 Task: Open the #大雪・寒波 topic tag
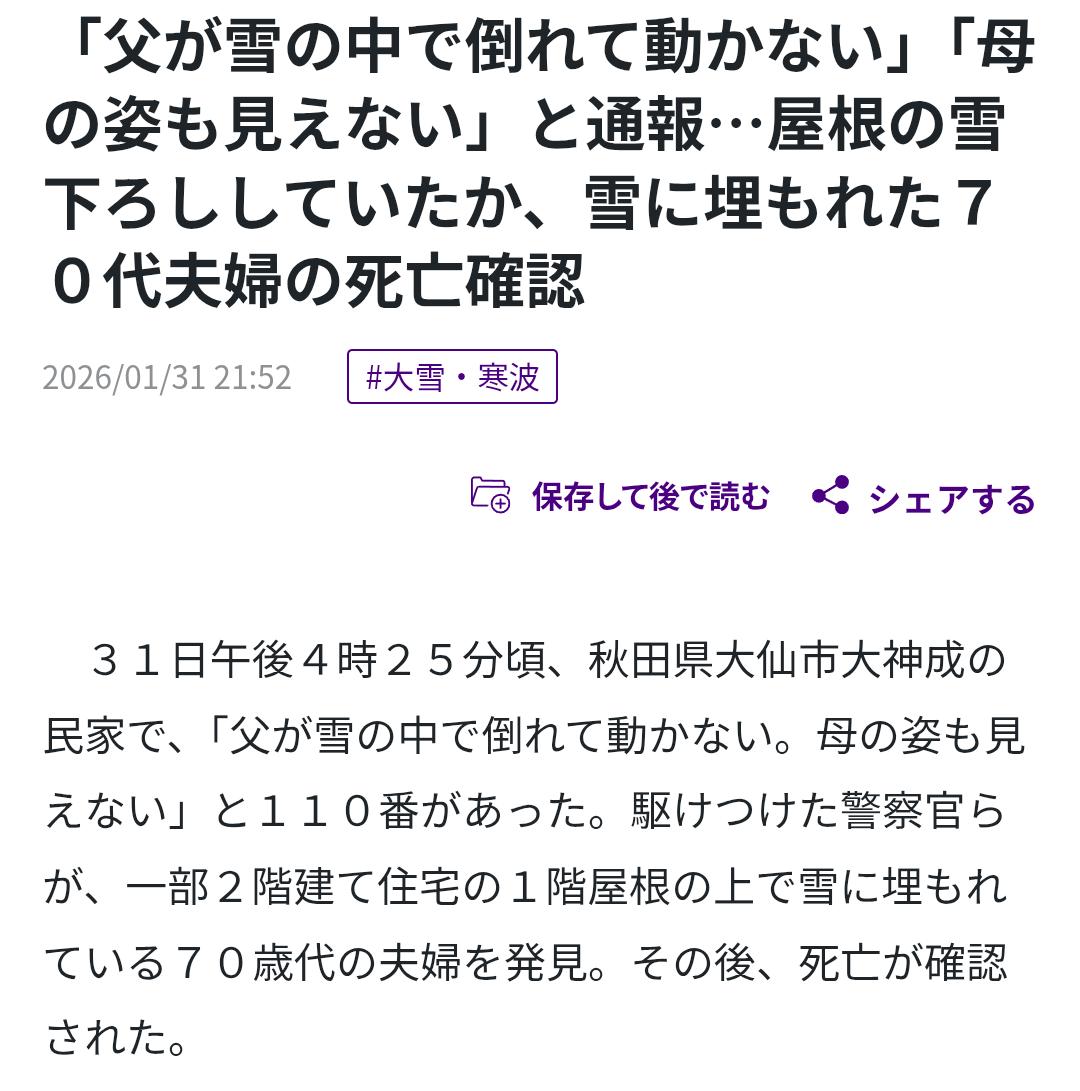452,377
